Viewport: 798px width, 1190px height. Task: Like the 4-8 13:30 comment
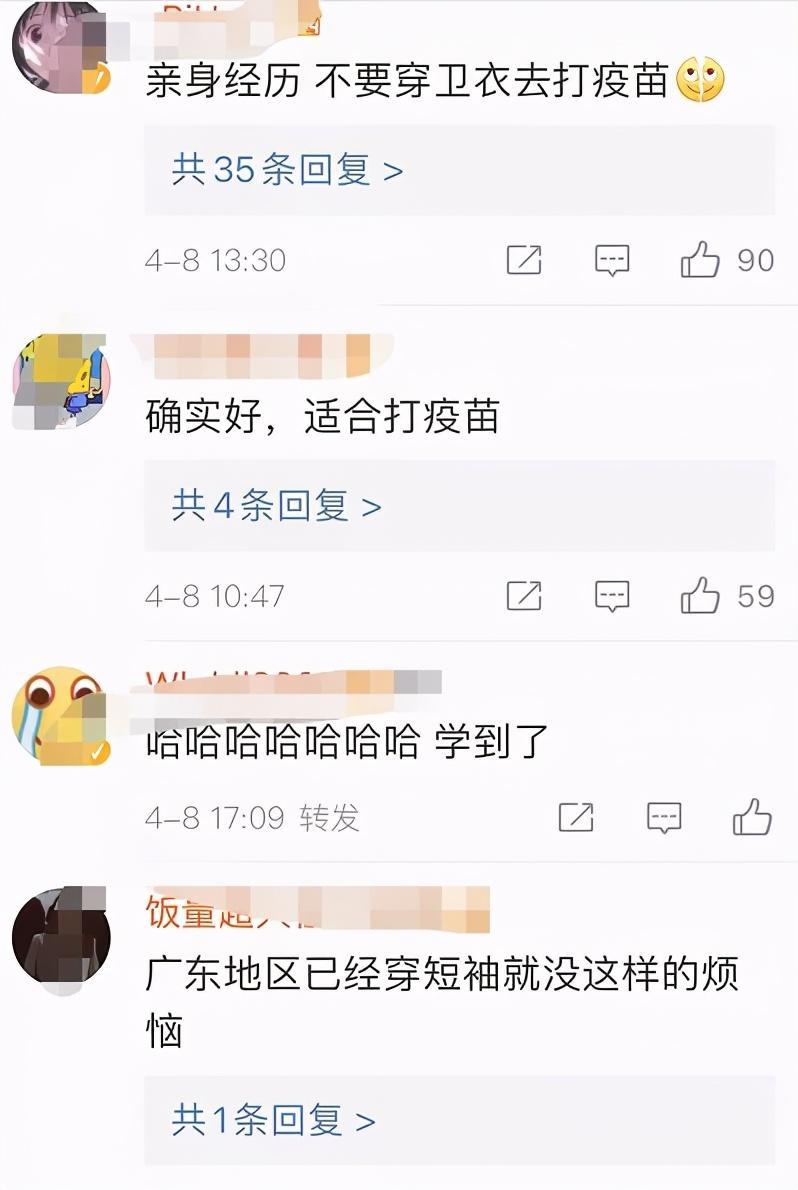pyautogui.click(x=700, y=261)
